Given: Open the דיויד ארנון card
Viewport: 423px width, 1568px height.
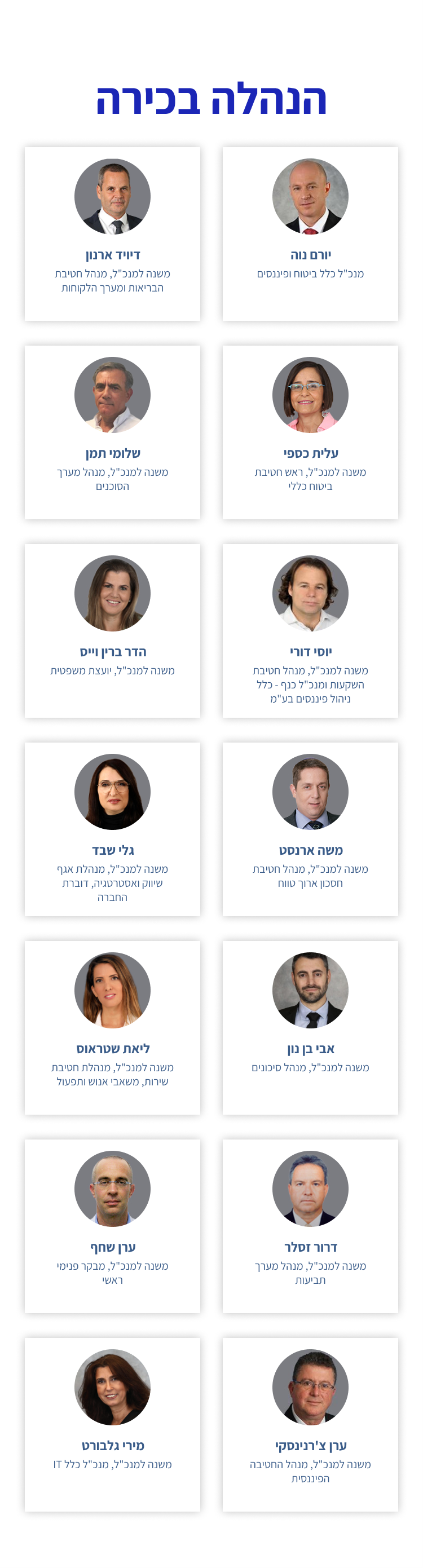Looking at the screenshot, I should click(x=113, y=234).
